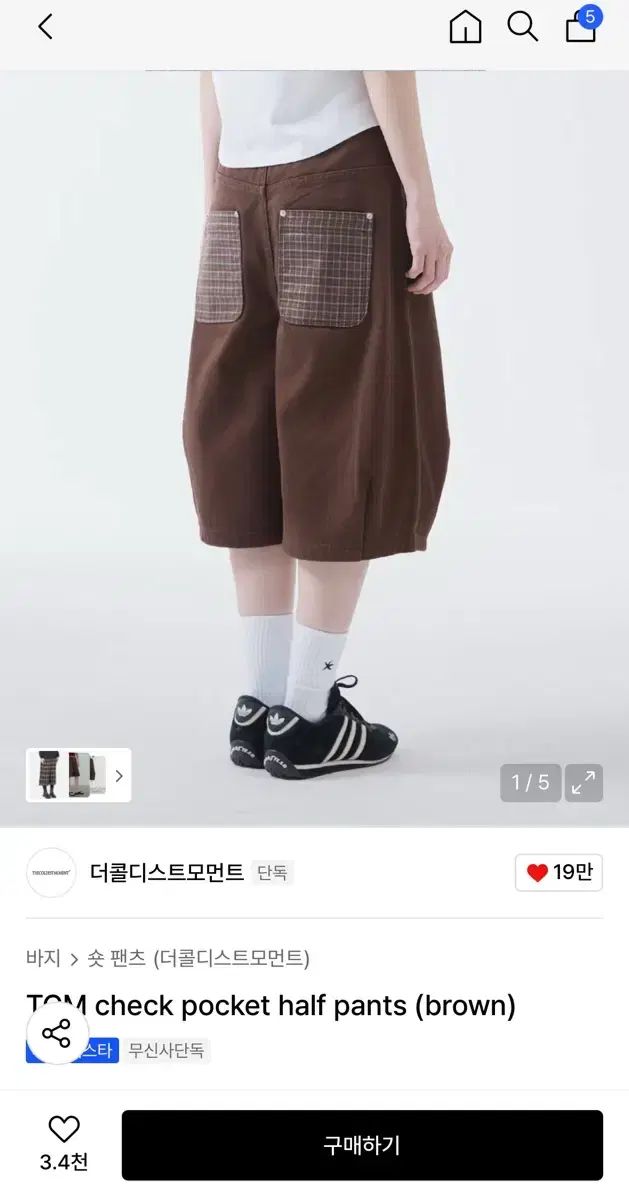Open the home icon in the header
629x1200 pixels.
[465, 27]
